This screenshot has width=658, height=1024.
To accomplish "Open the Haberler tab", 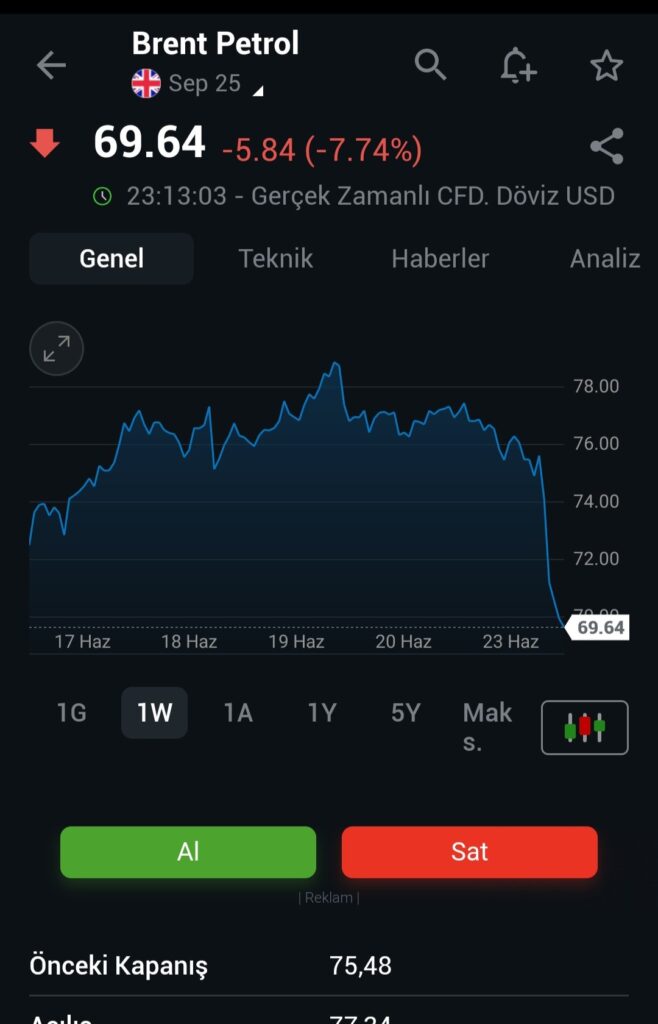I will click(440, 259).
